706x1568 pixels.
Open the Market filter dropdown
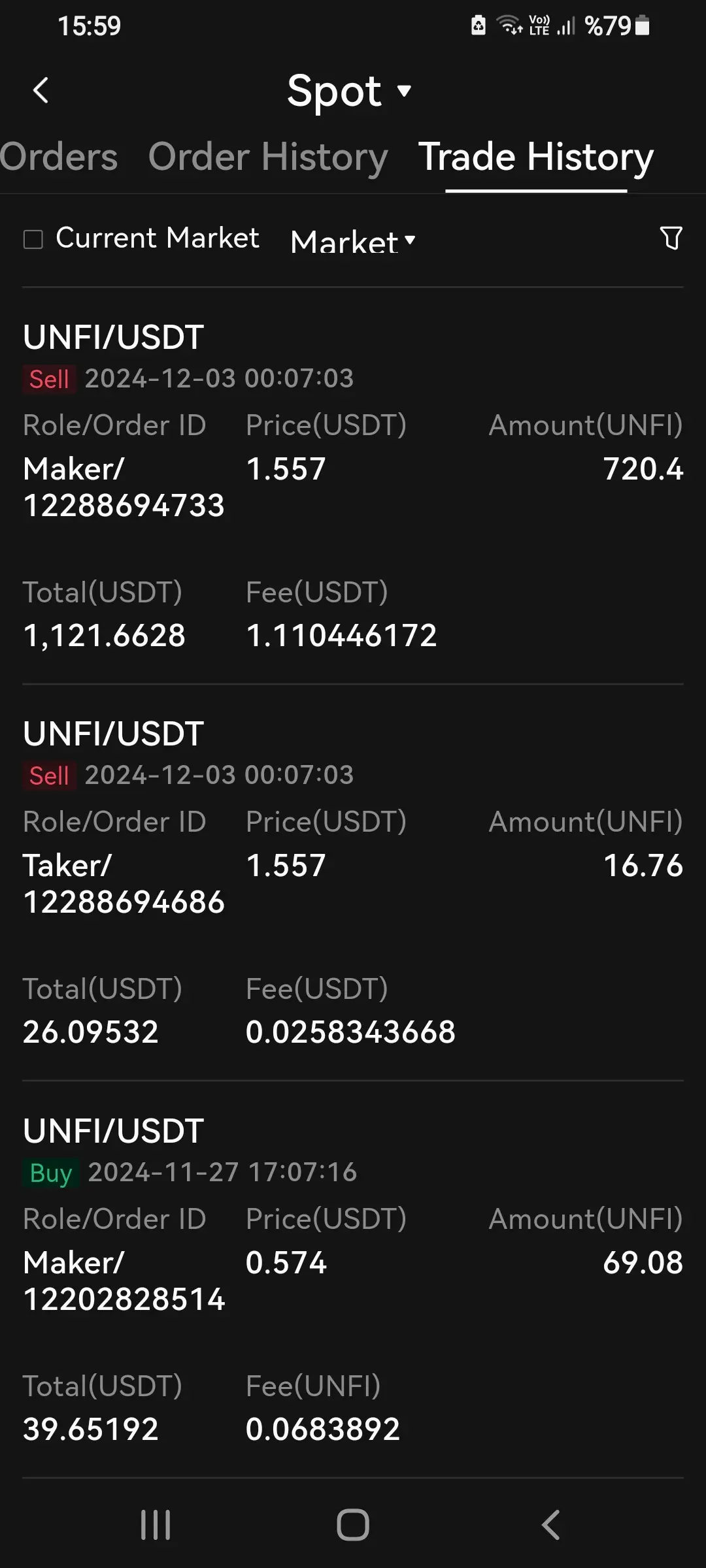(x=353, y=240)
